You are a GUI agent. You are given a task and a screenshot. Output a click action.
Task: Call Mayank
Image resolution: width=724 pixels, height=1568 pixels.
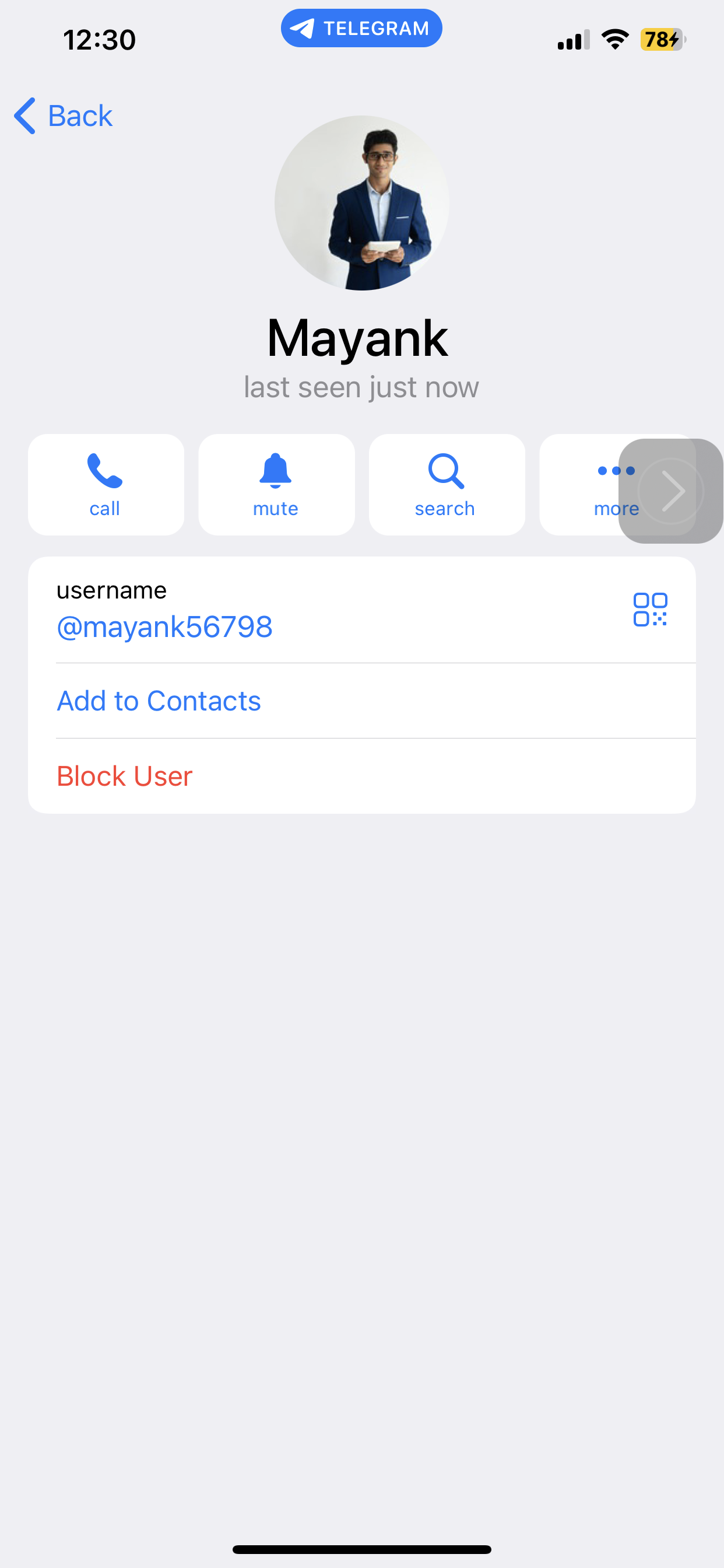click(106, 485)
